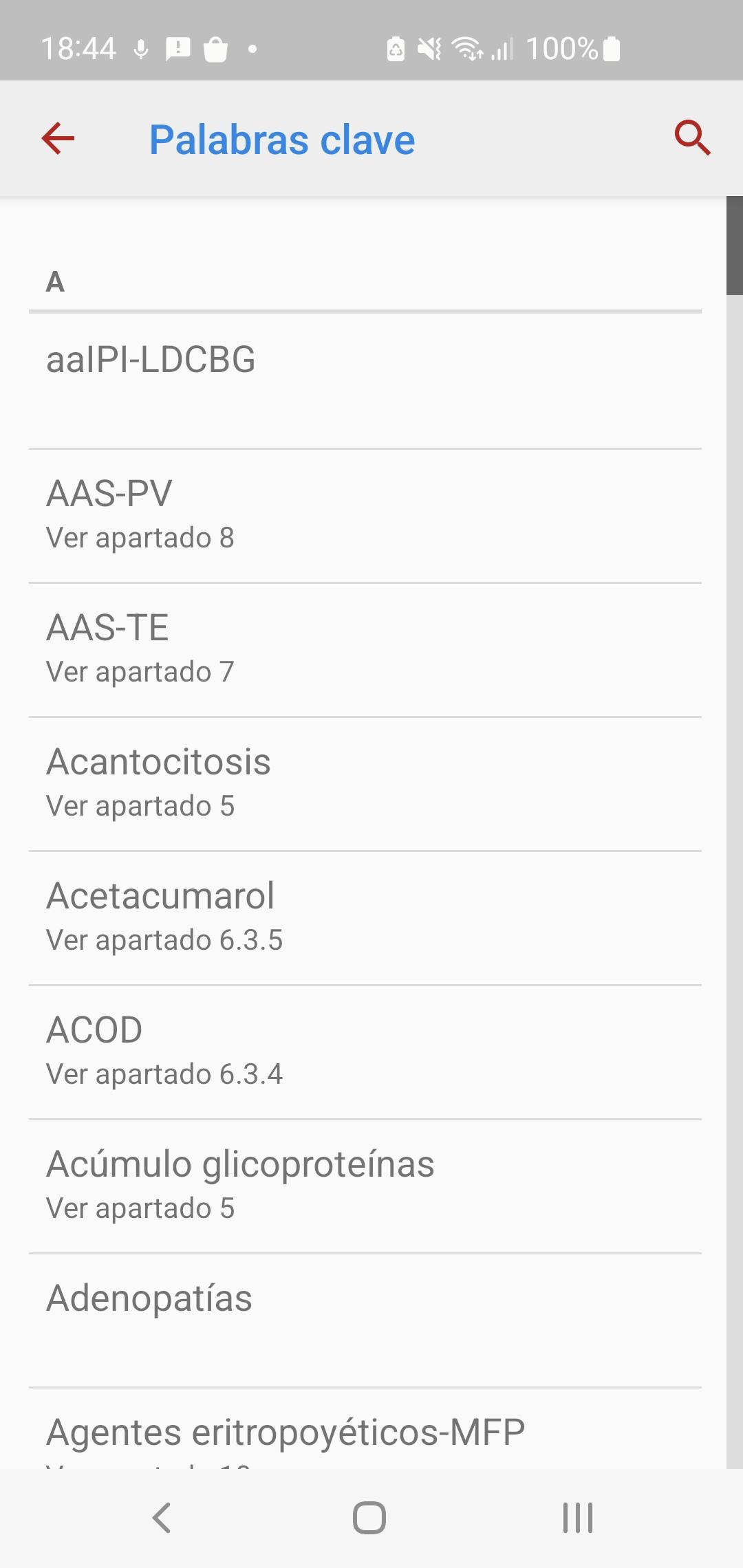Go back using the red arrow
The height and width of the screenshot is (1568, 743).
58,138
